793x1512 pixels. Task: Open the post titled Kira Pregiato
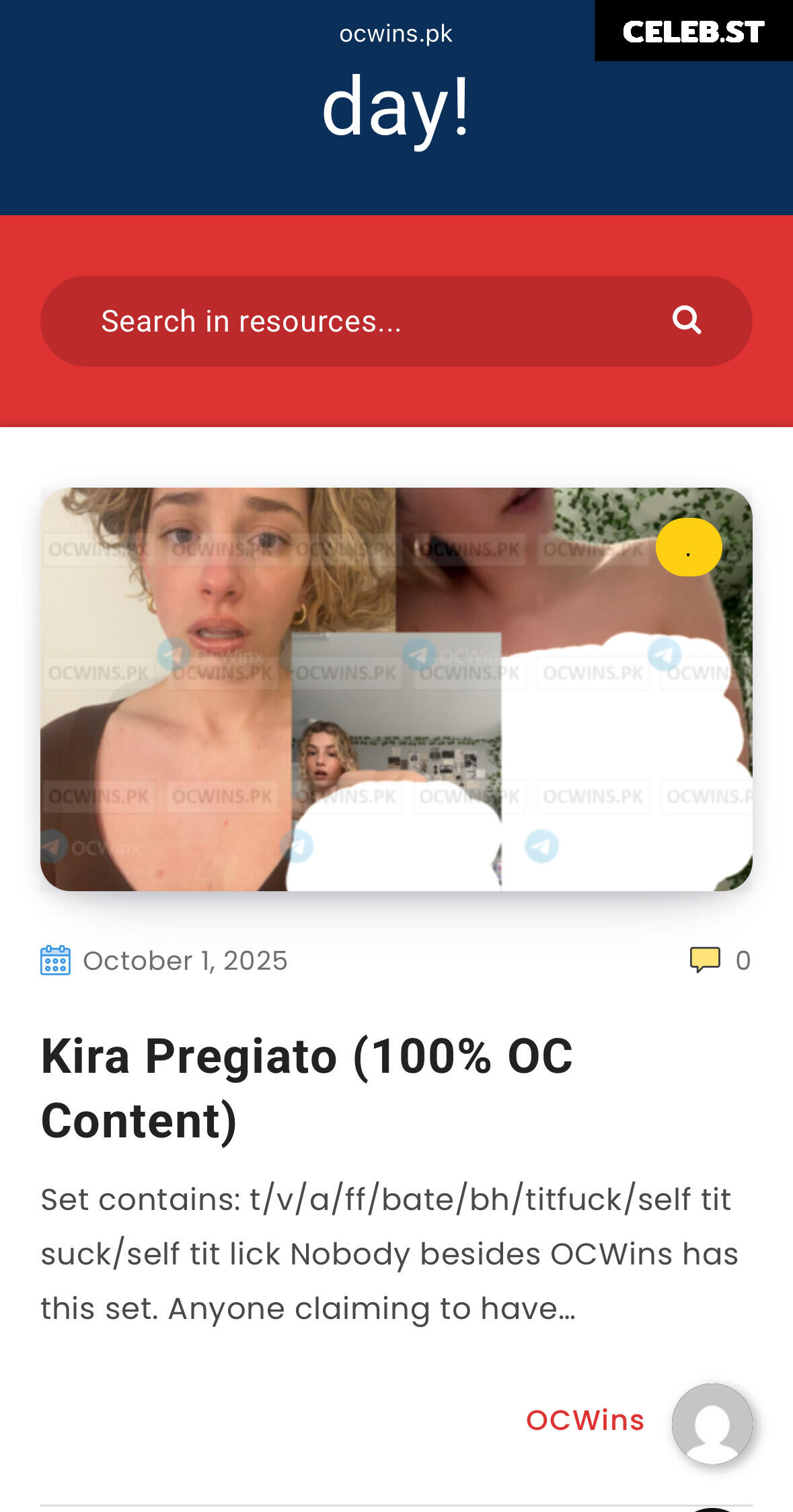click(x=307, y=1088)
